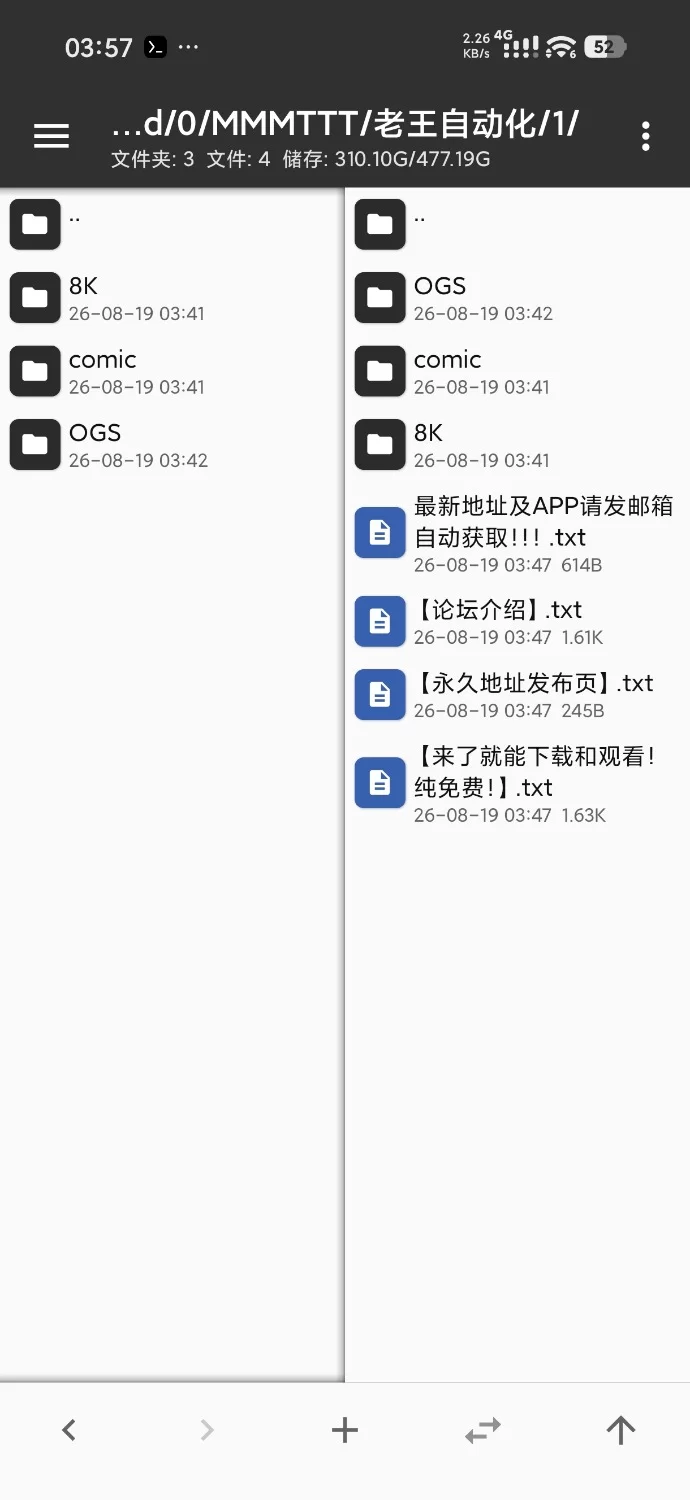Go back with the bottom left chevron
This screenshot has height=1500, width=690.
(69, 1430)
